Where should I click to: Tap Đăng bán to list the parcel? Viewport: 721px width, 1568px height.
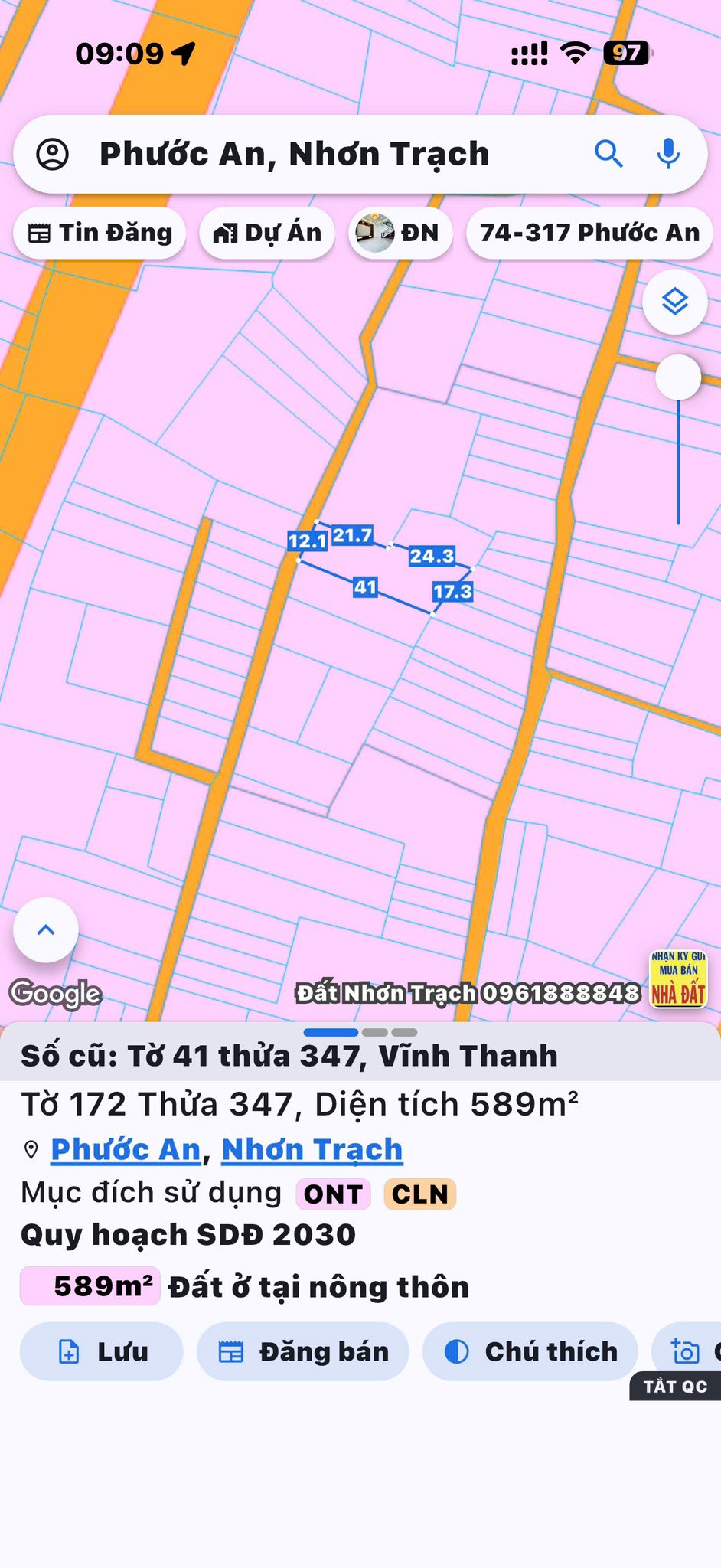(x=302, y=1351)
